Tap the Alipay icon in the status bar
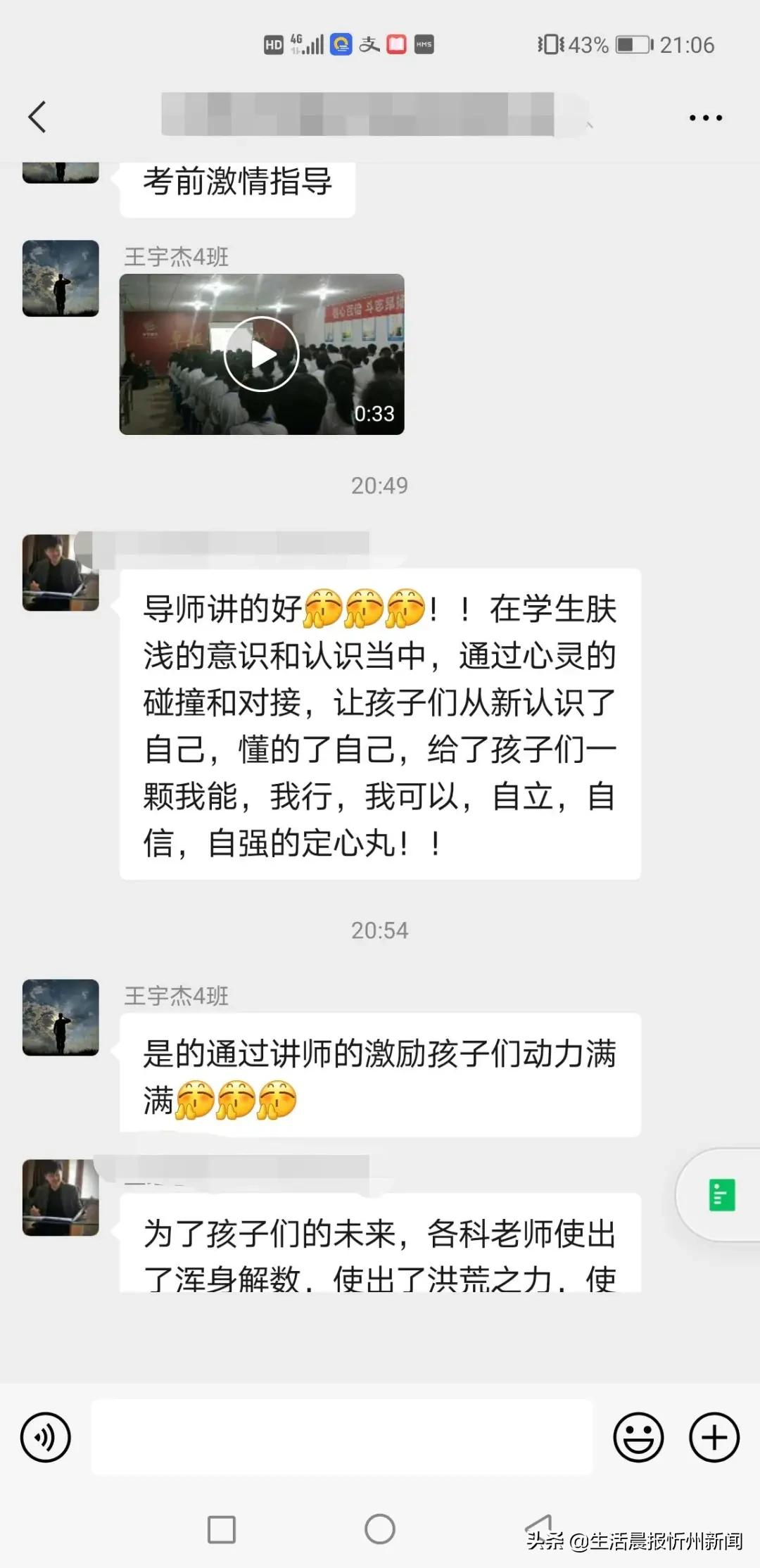 pyautogui.click(x=368, y=44)
